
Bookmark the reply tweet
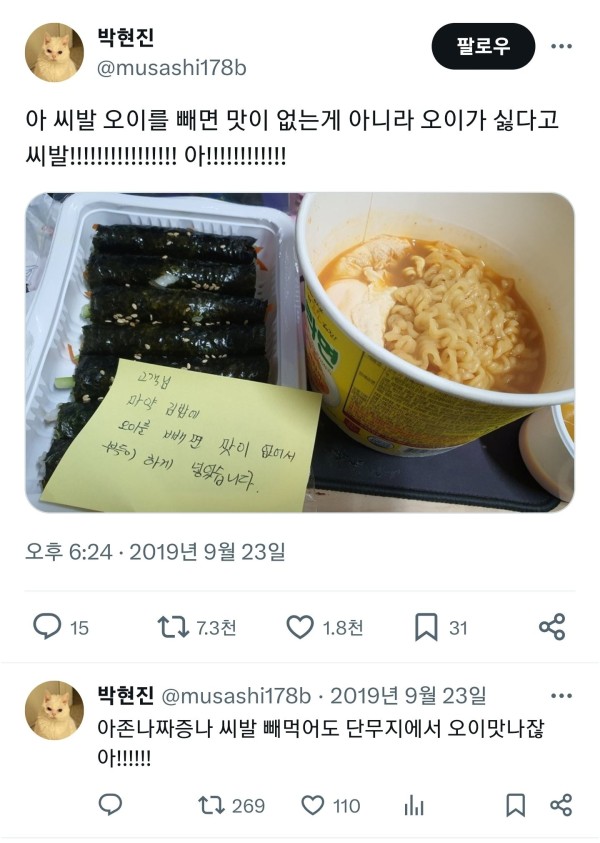click(515, 805)
